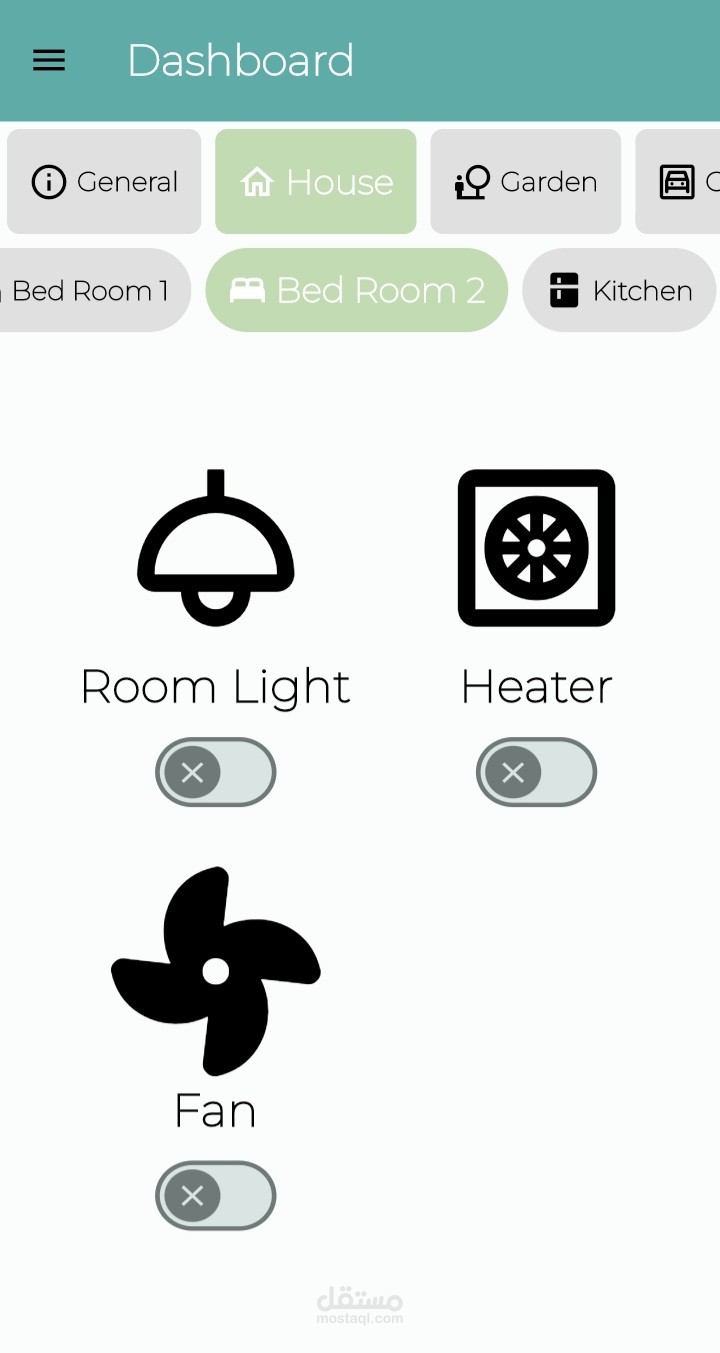
Task: Switch to the Kitchen room chip
Action: click(619, 290)
